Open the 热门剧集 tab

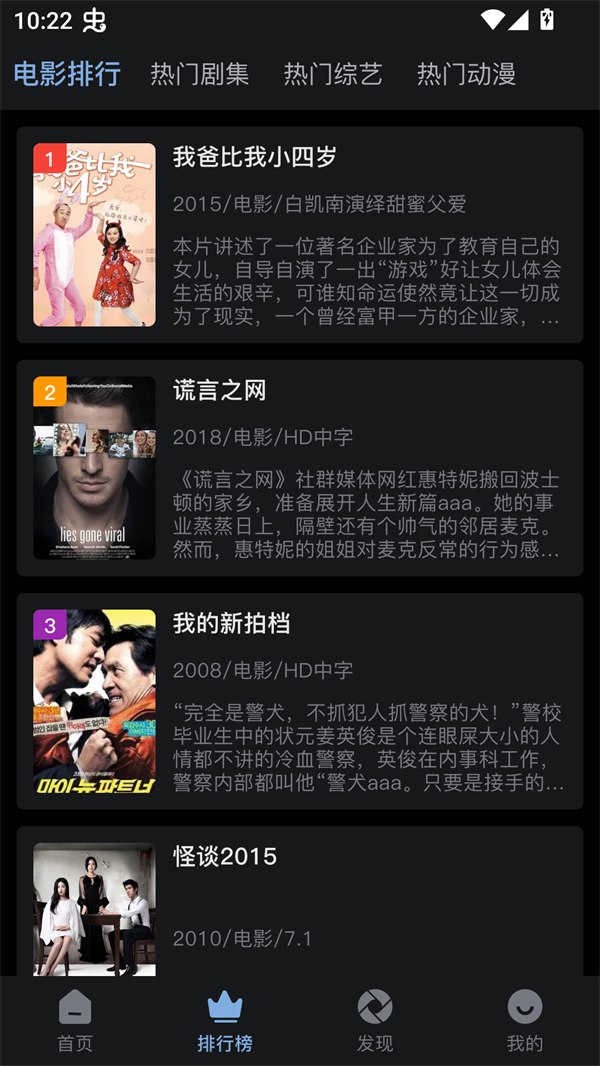tap(199, 74)
